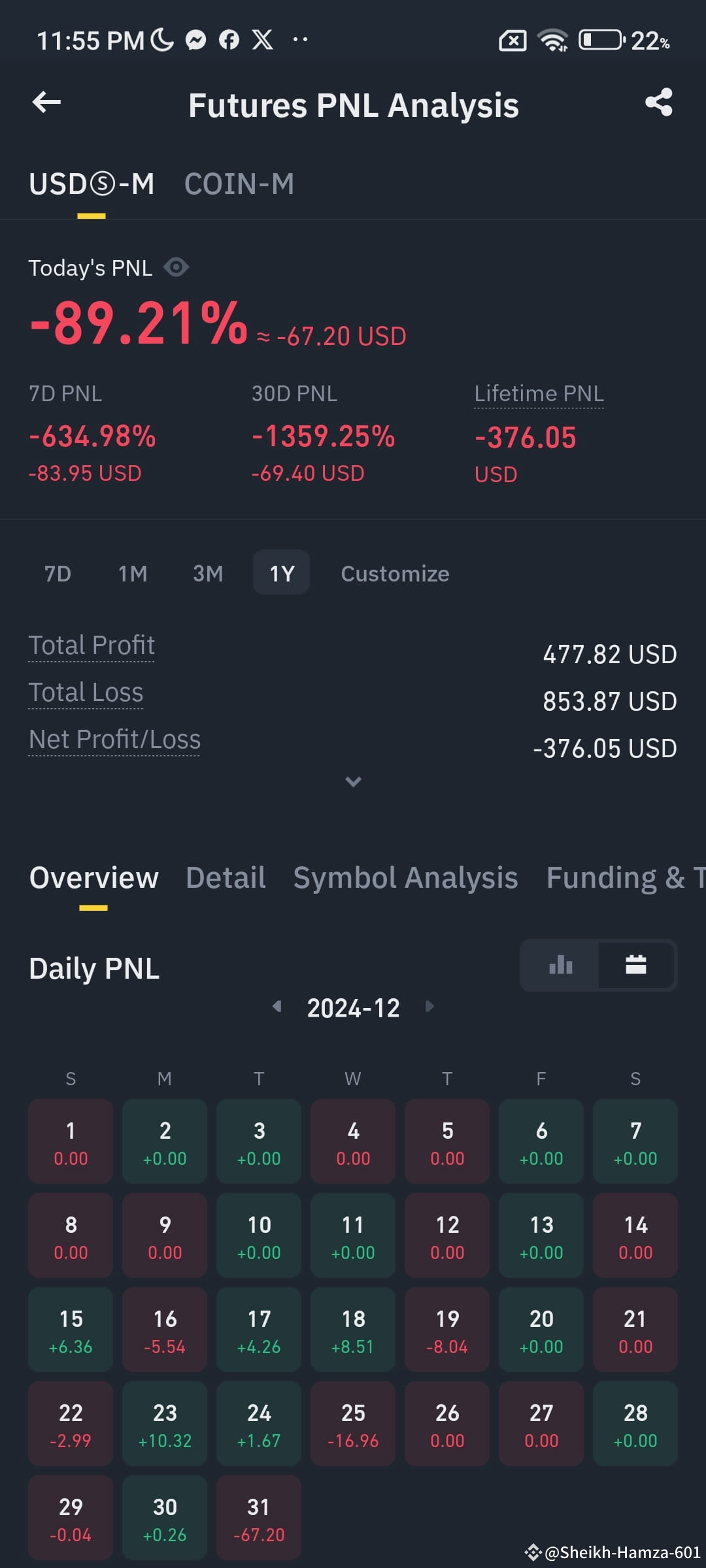706x1568 pixels.
Task: Open the Funding tab
Action: click(x=626, y=877)
